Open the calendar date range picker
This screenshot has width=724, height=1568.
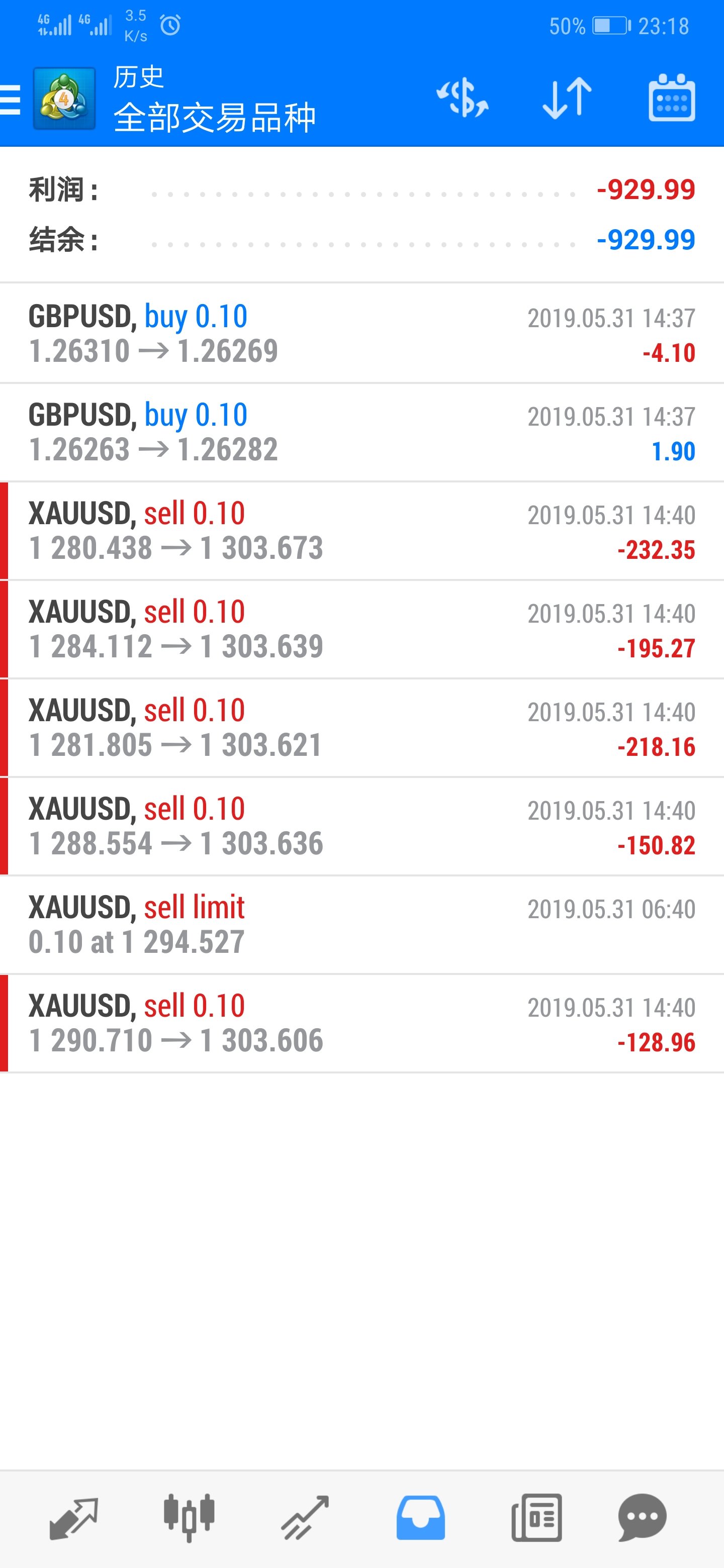pos(672,98)
